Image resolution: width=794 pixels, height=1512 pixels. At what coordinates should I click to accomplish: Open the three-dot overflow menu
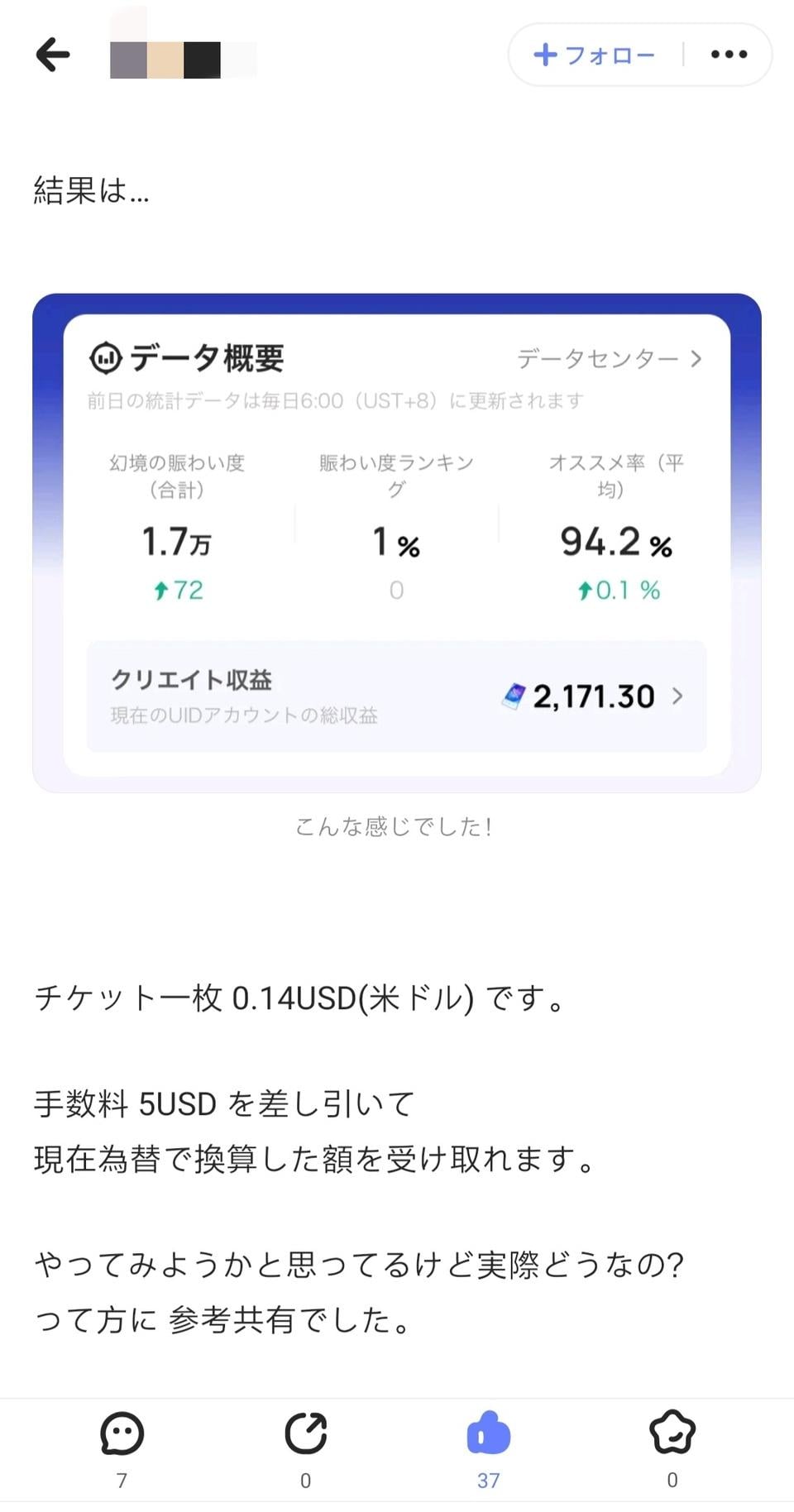click(729, 55)
